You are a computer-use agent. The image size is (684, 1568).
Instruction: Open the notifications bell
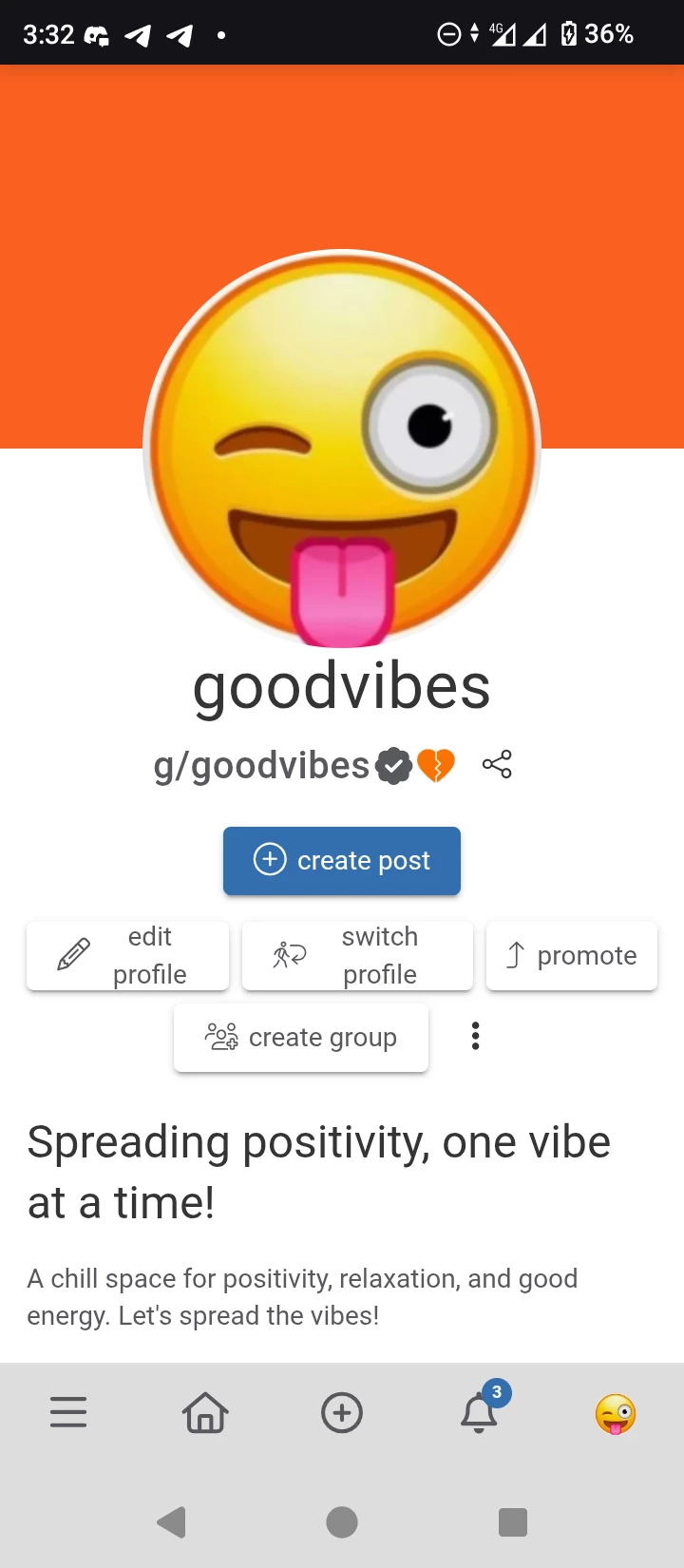(480, 1412)
